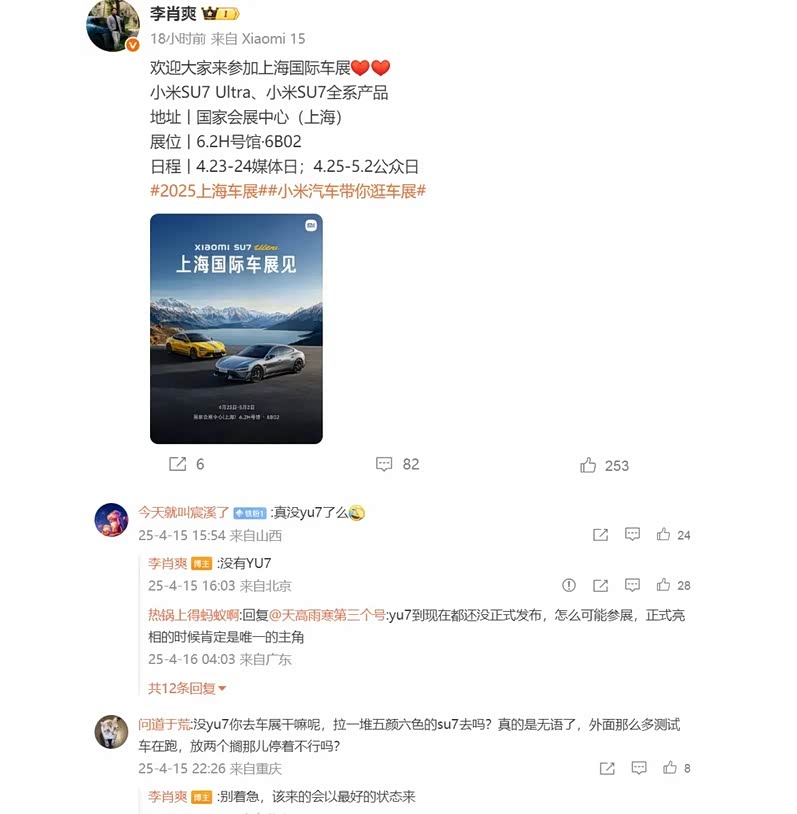797x814 pixels.
Task: Reply to 问道于荒's comment
Action: [x=638, y=768]
